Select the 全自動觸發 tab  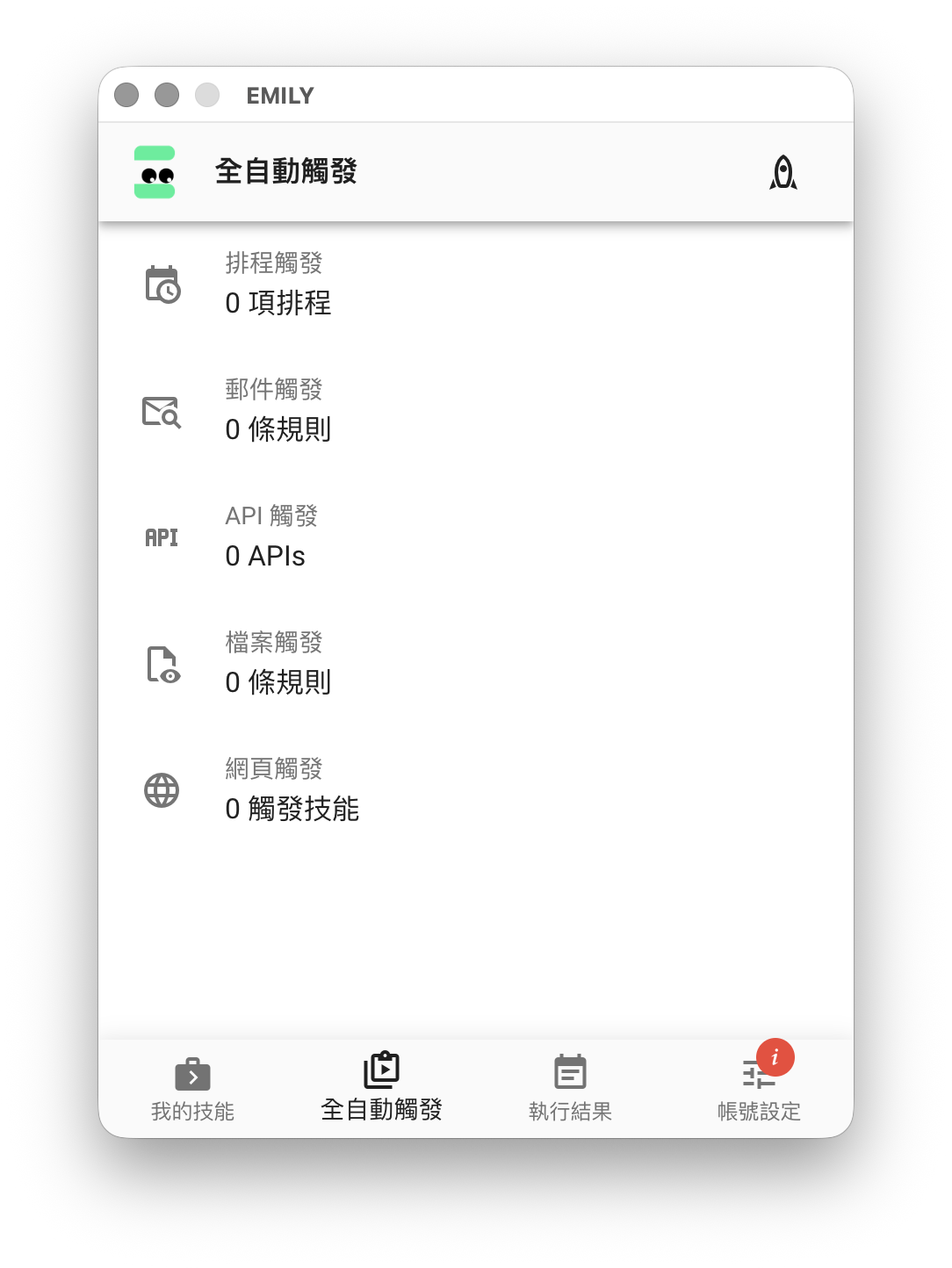coord(381,1089)
